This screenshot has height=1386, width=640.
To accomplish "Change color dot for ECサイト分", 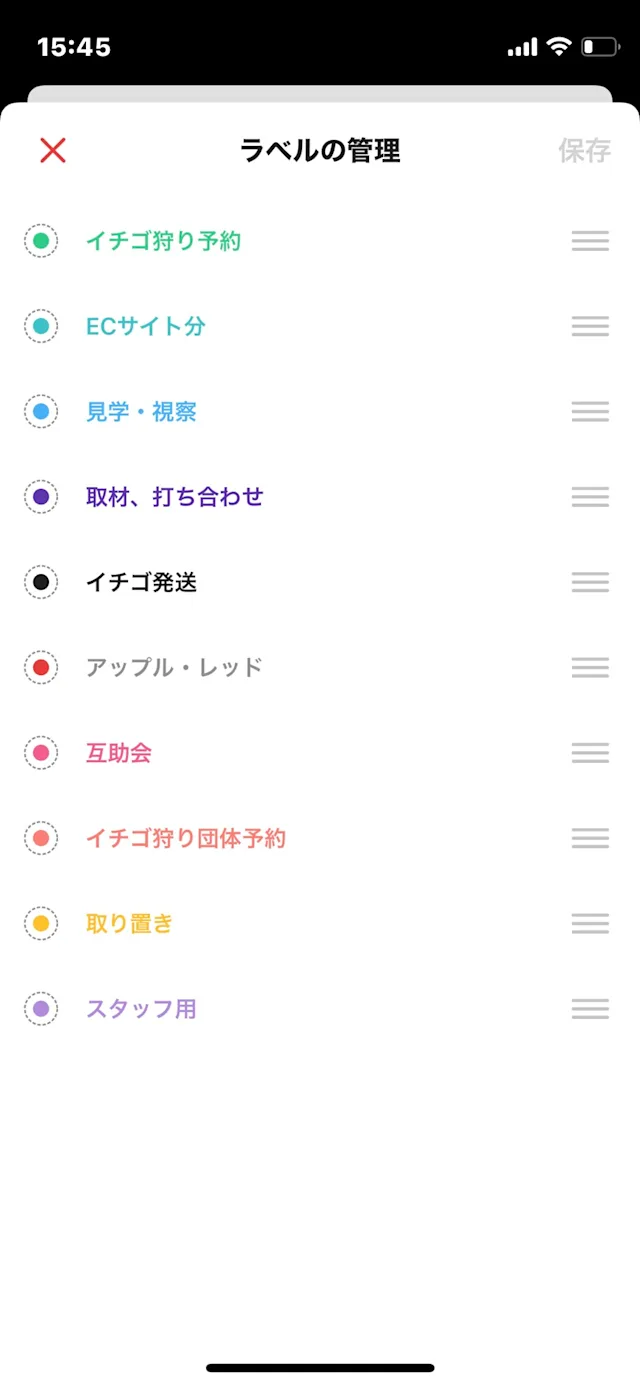I will point(41,326).
